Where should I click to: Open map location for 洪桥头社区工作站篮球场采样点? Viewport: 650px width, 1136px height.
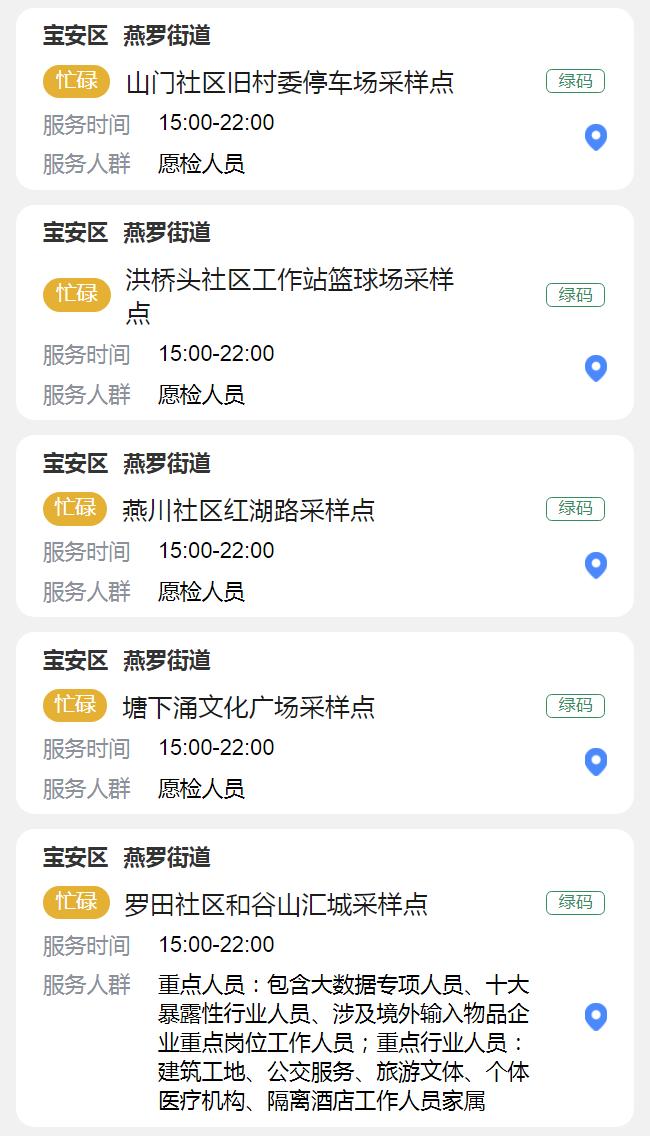click(x=596, y=368)
